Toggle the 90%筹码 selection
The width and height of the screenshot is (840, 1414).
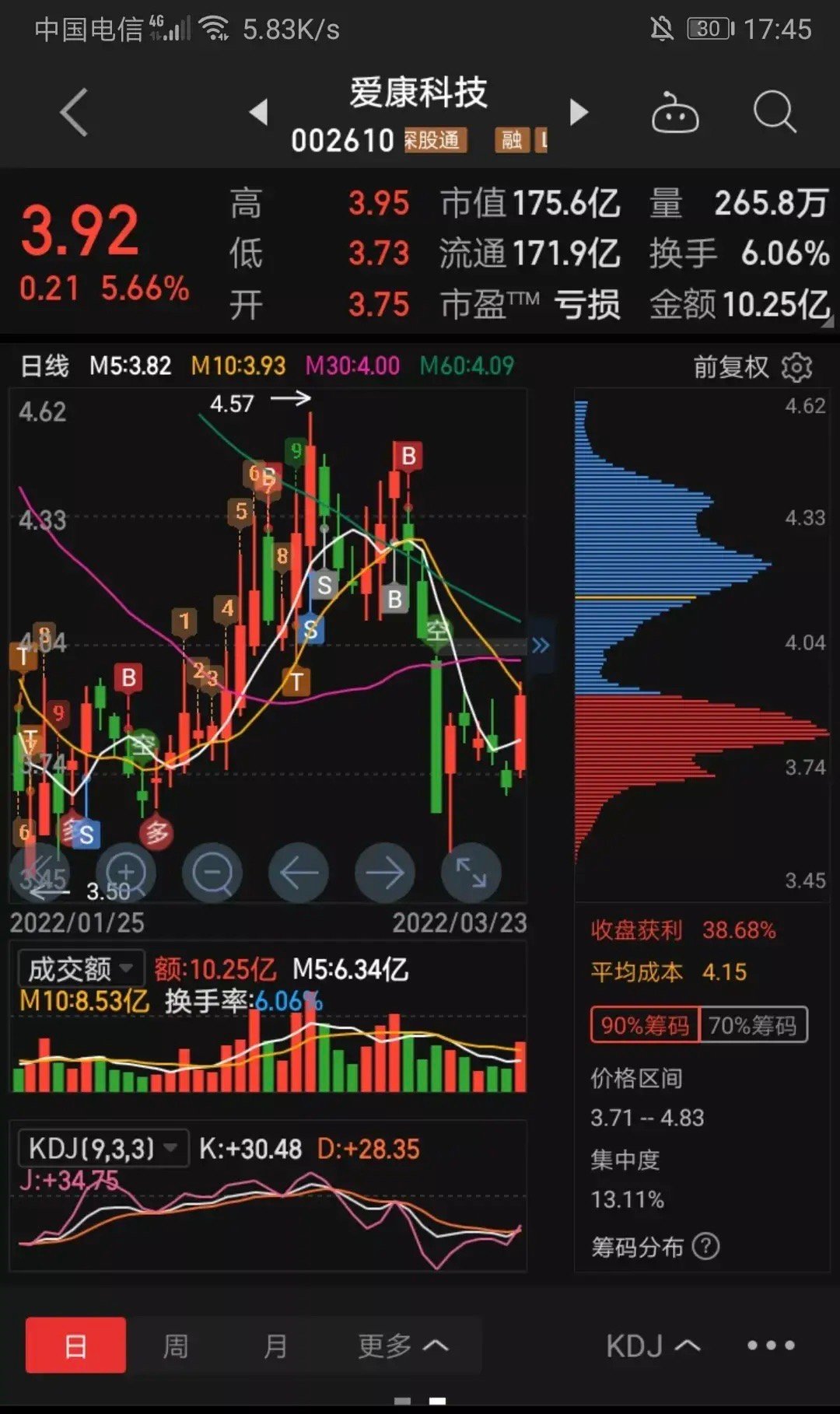pos(644,1025)
